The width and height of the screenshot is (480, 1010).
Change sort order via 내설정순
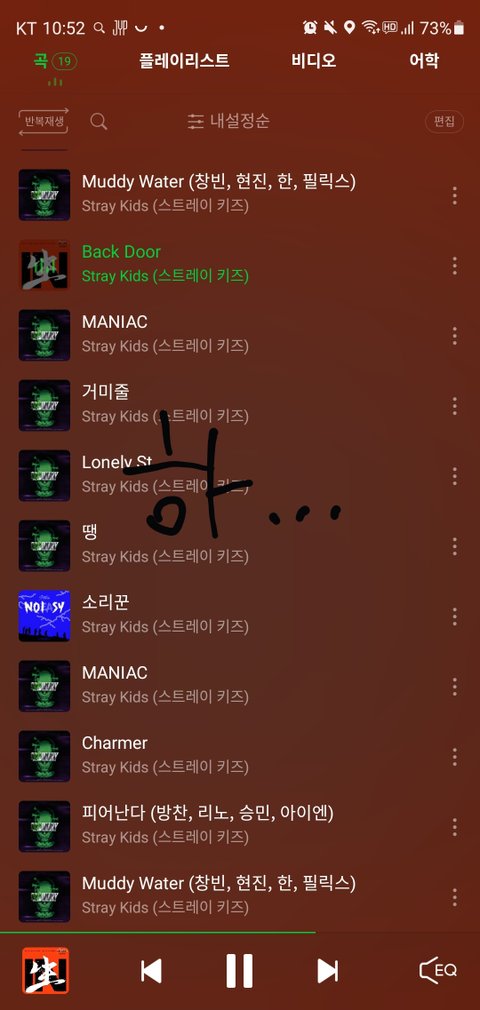(228, 121)
